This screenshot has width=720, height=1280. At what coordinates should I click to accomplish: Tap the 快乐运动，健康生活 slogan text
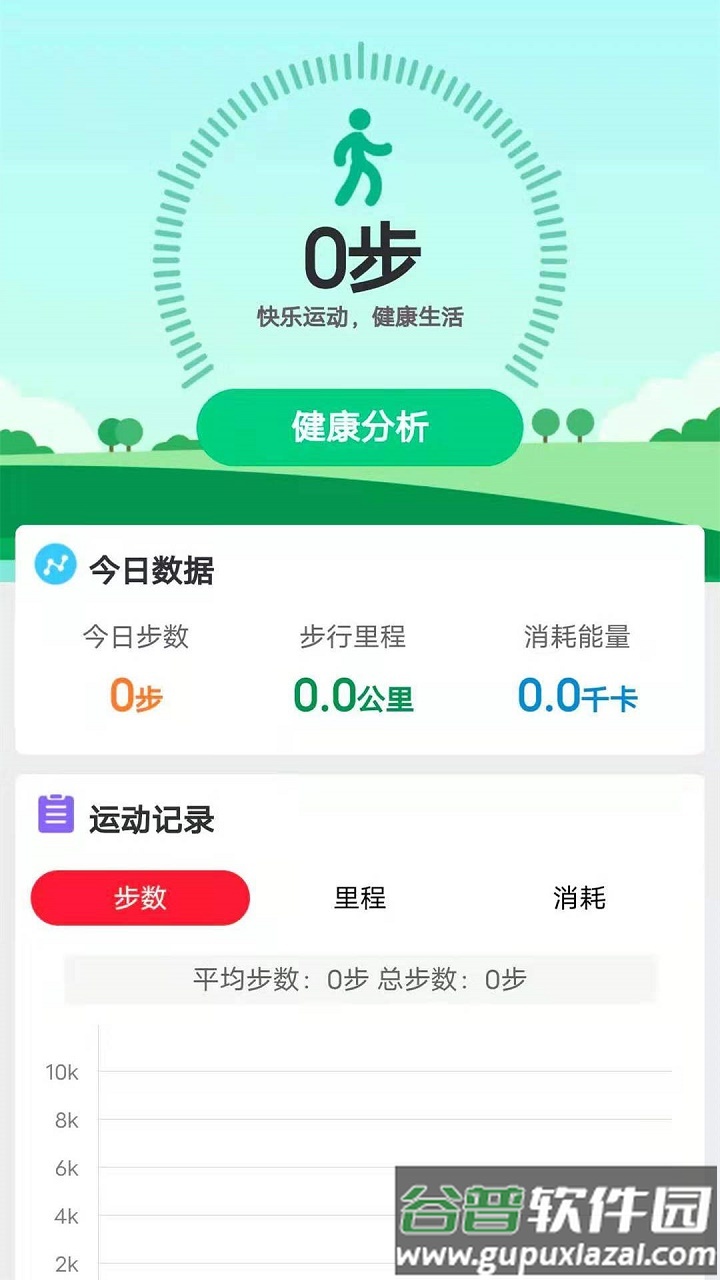point(360,316)
